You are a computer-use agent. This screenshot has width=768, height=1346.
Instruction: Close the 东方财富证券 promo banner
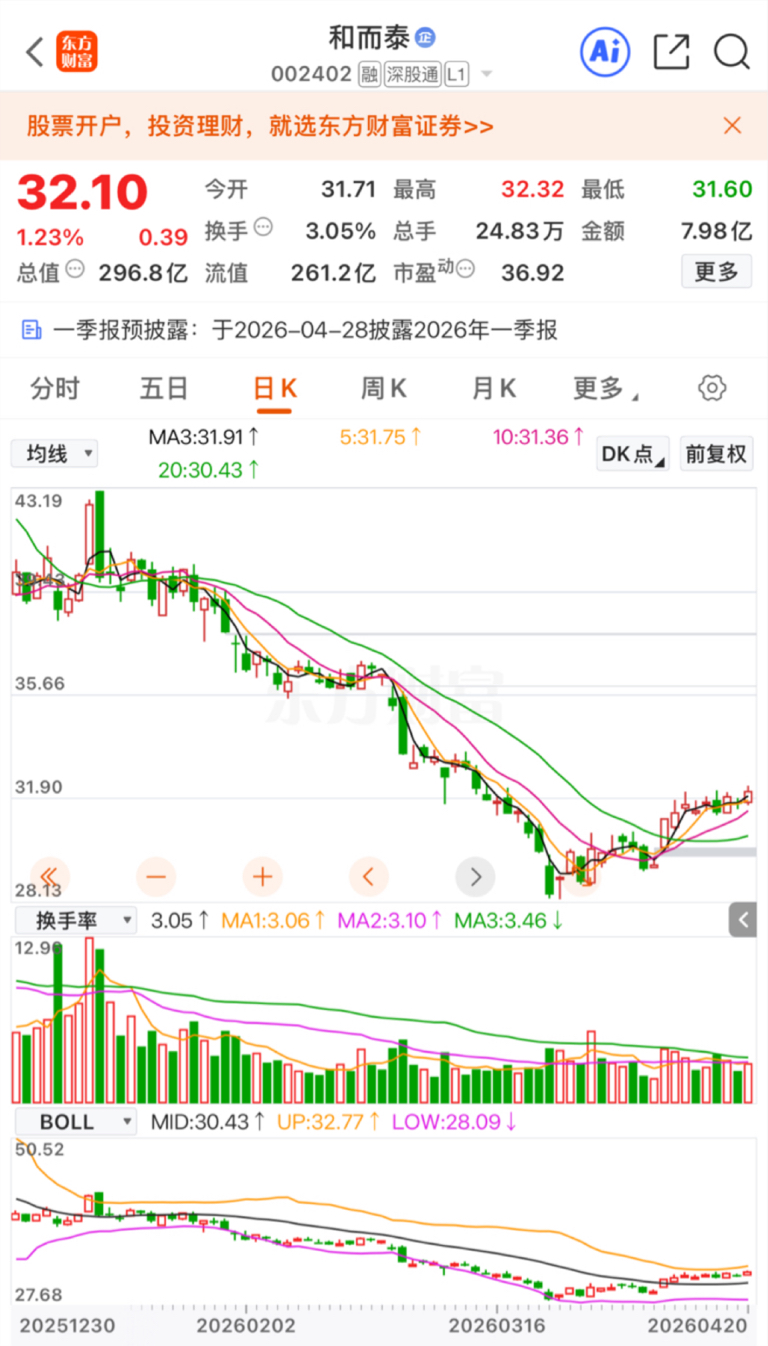tap(732, 125)
